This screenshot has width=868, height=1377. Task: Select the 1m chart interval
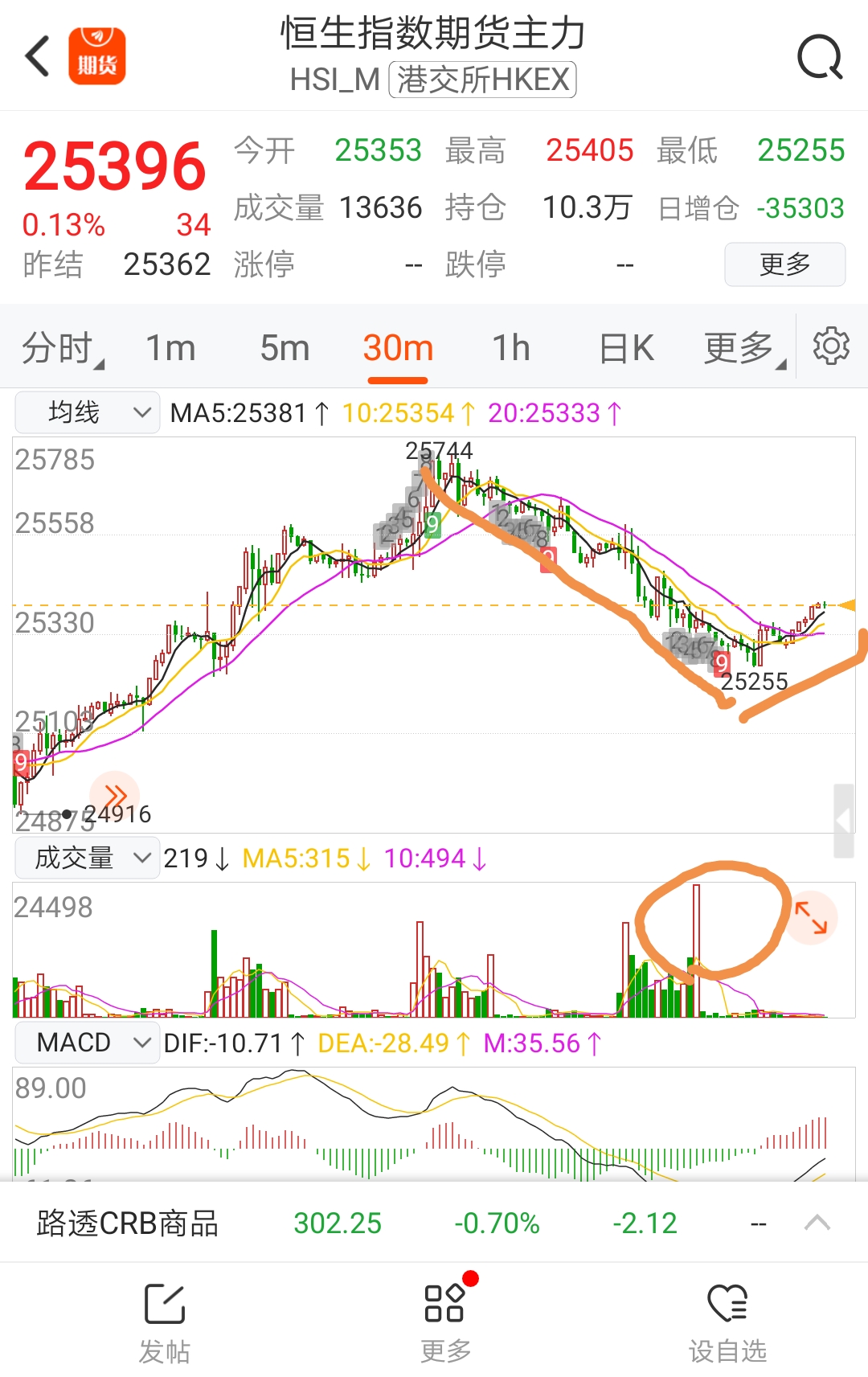(170, 348)
